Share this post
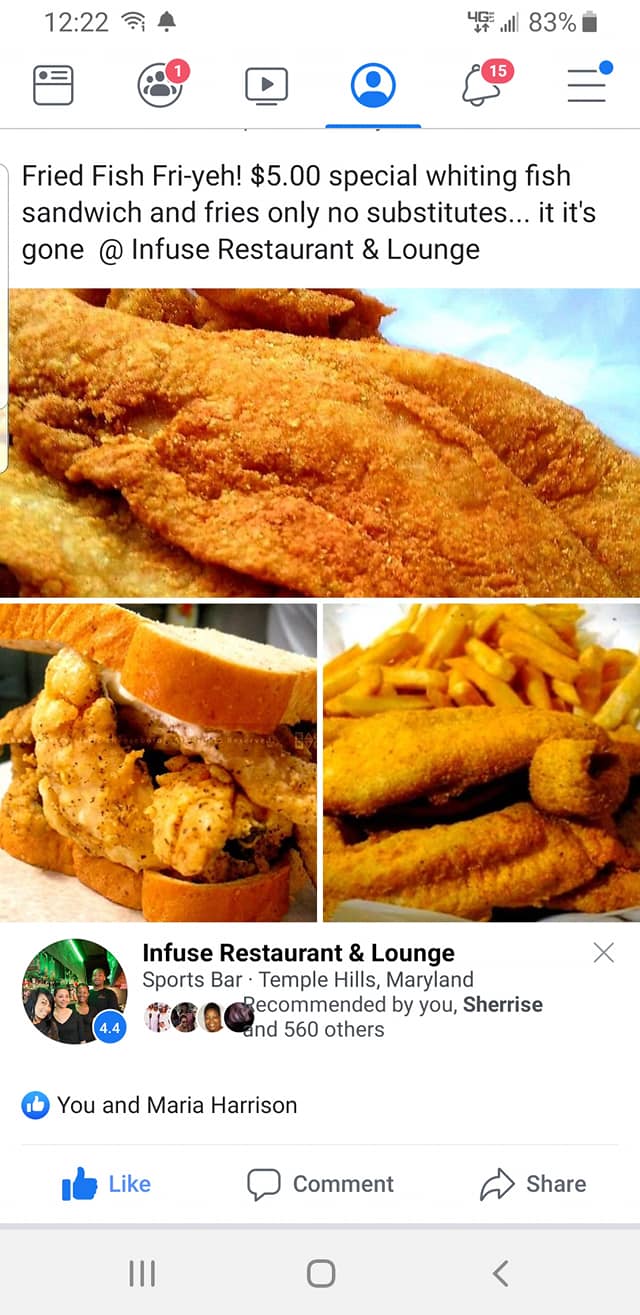Screen dimensions: 640x1315 coord(533,1184)
